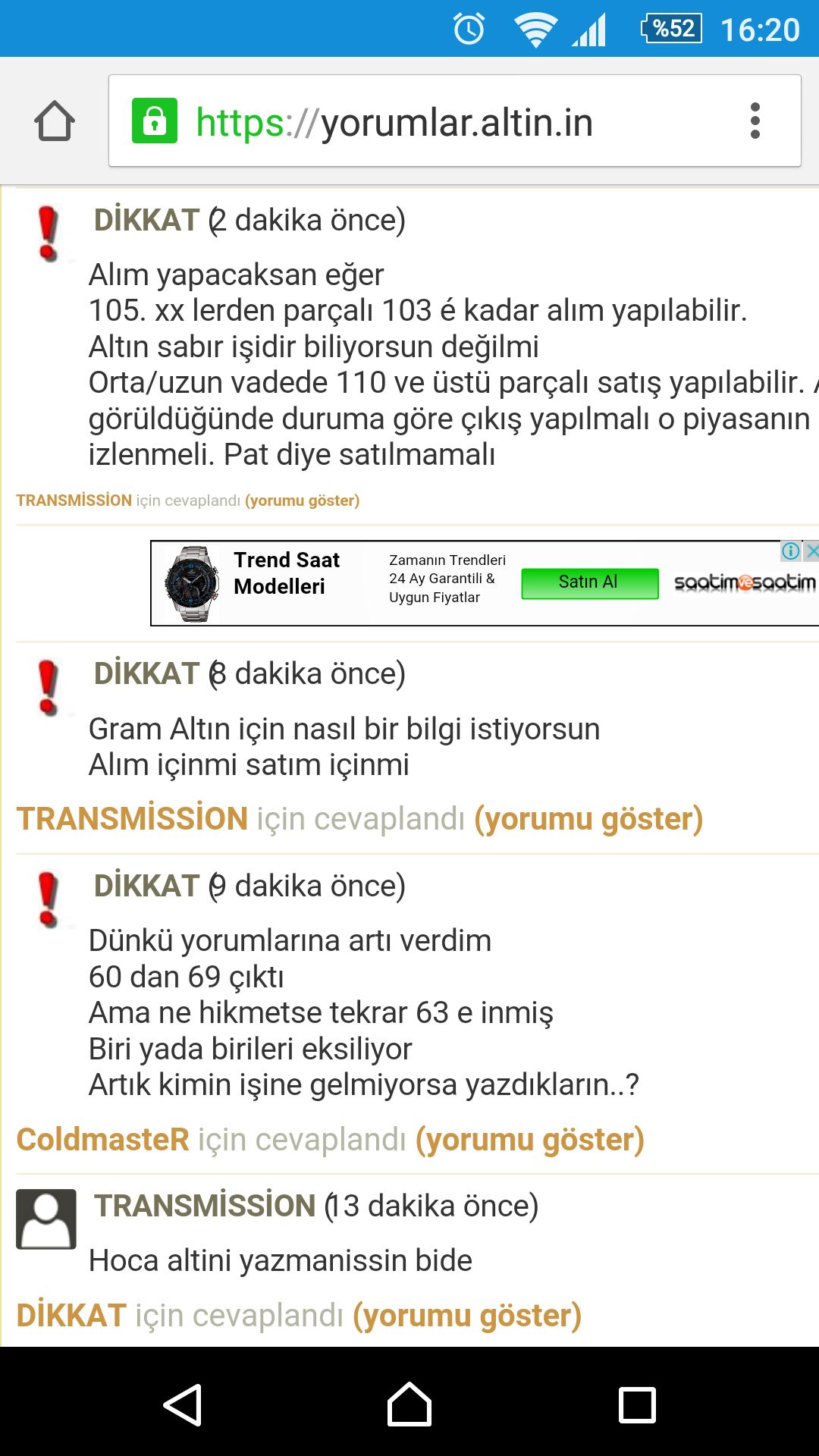
Task: Show the comment replied to ColdmasteR
Action: pos(529,1140)
